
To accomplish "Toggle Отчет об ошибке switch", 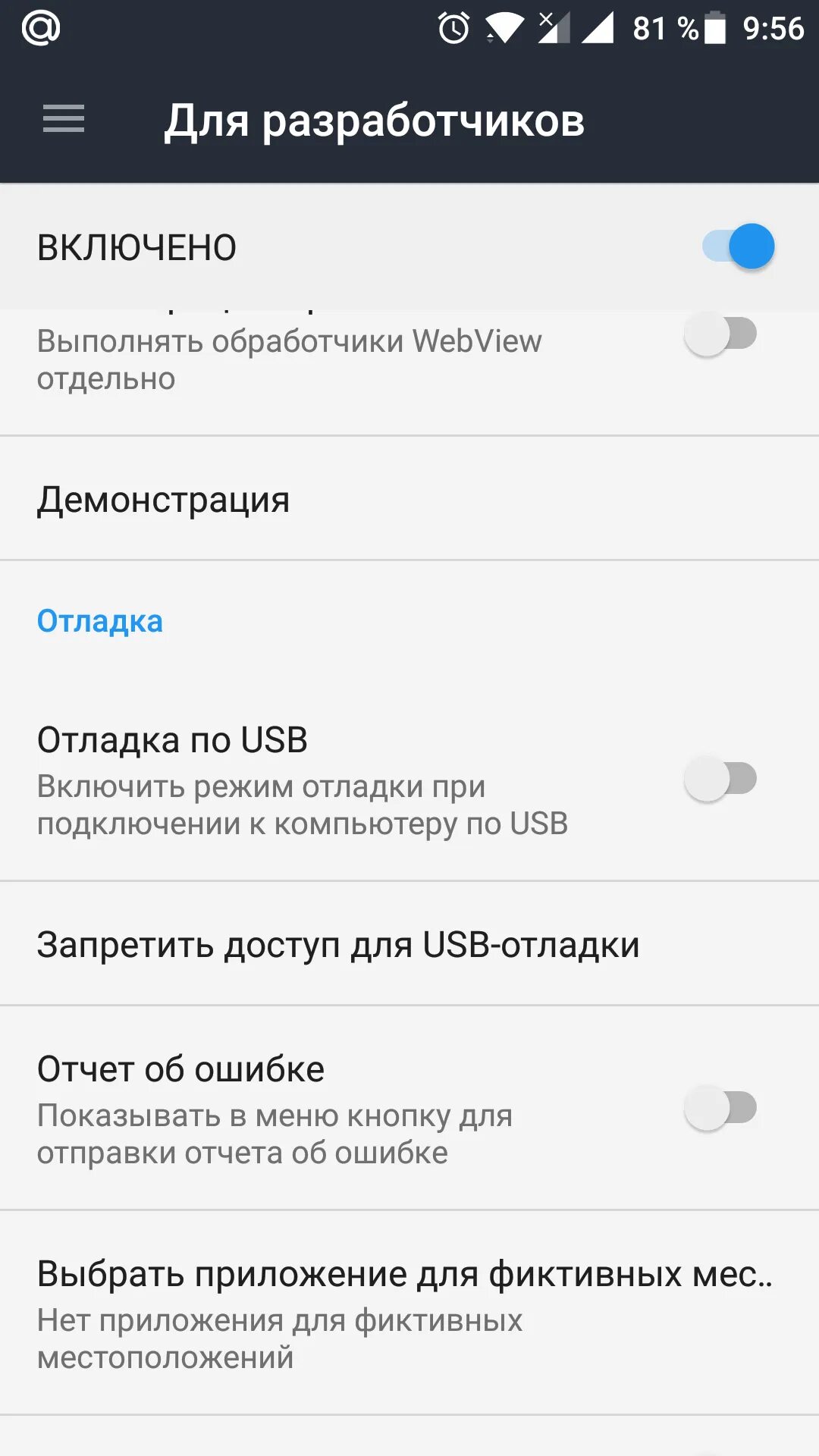I will pos(720,1108).
